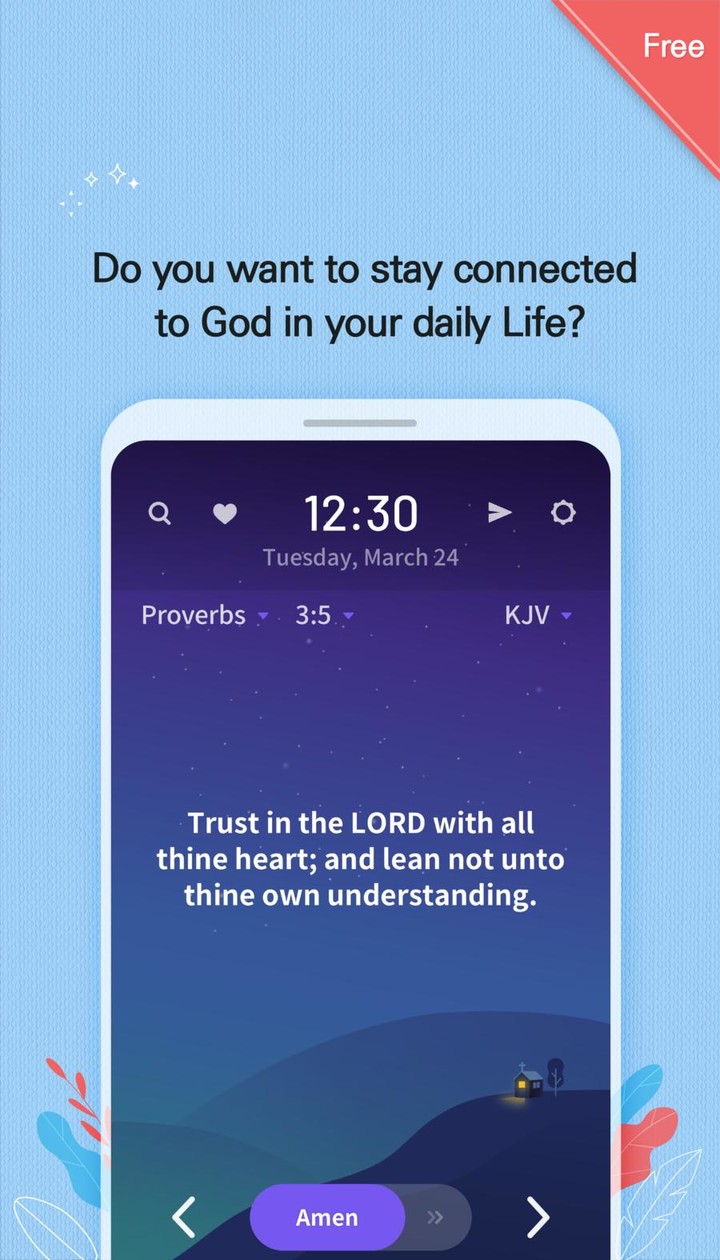Open the Proverbs book dropdown

point(205,615)
